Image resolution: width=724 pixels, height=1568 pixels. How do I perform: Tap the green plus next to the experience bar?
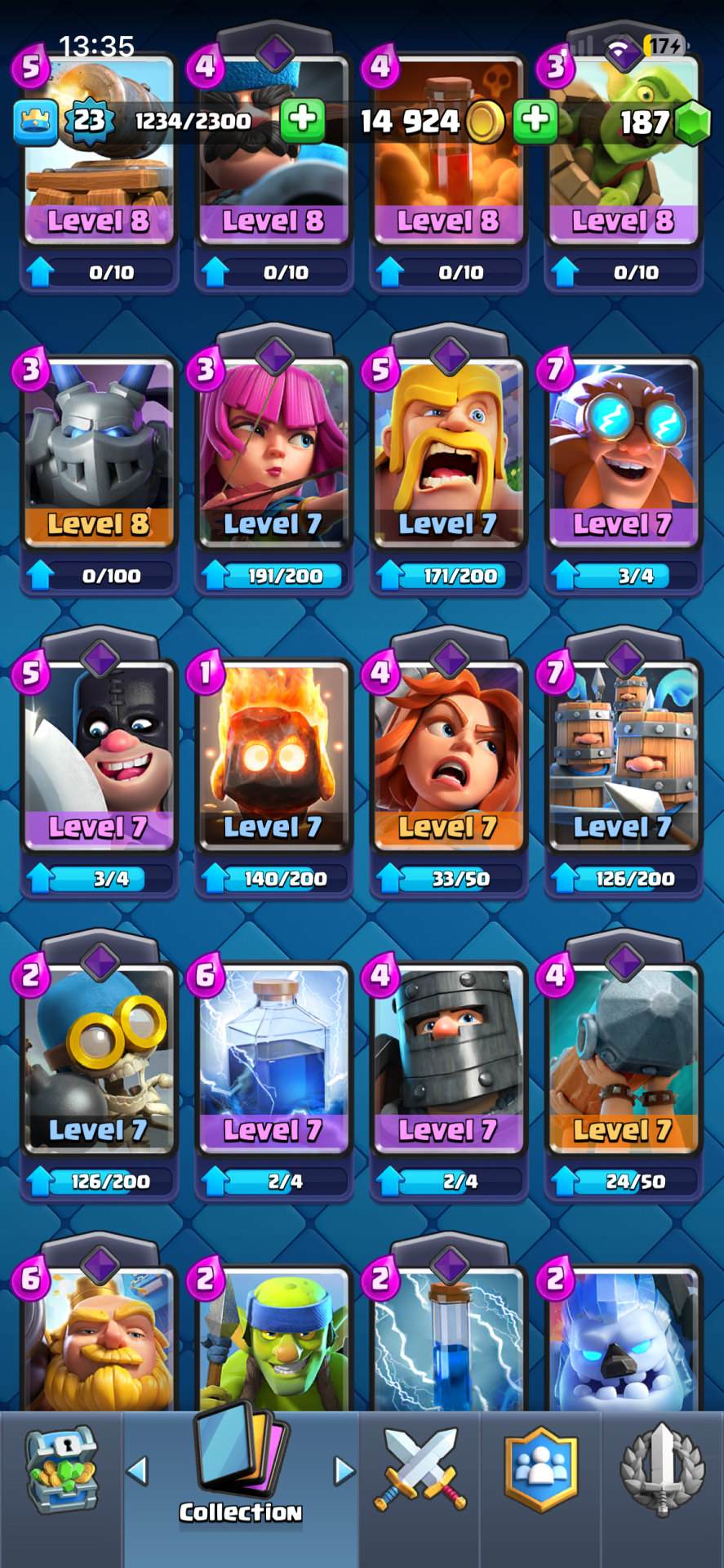(x=303, y=120)
